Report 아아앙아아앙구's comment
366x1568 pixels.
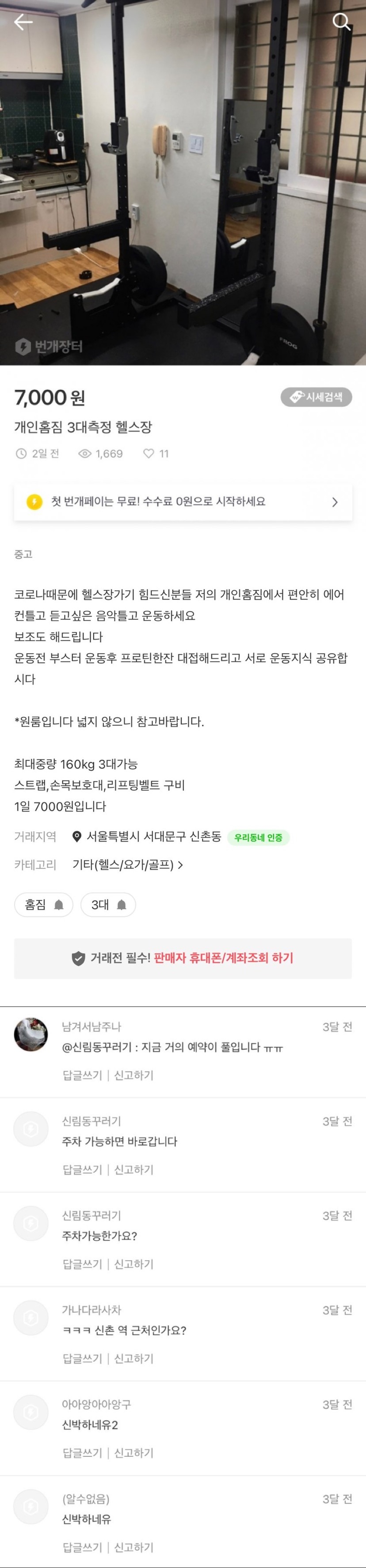(x=133, y=1453)
